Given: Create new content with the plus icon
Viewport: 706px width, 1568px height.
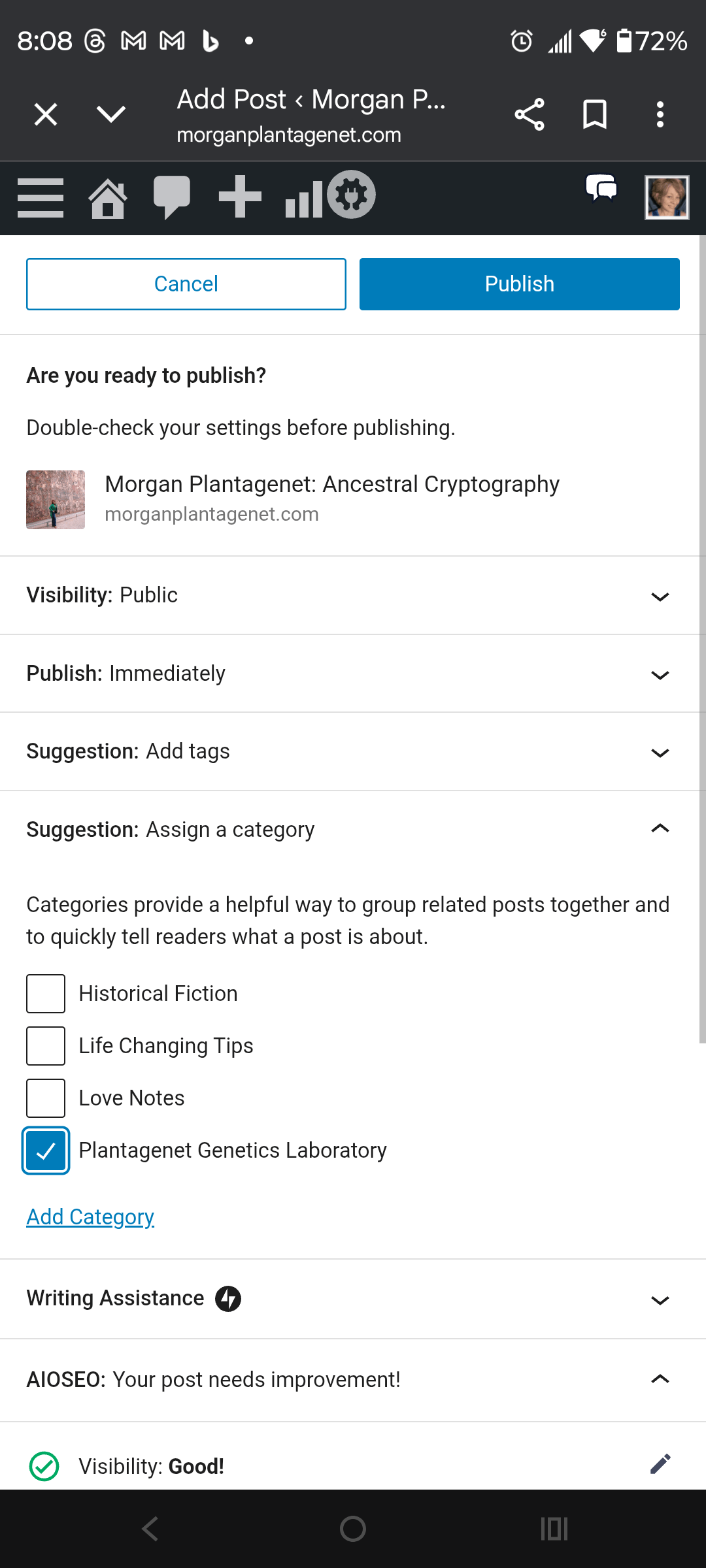Looking at the screenshot, I should pos(239,196).
